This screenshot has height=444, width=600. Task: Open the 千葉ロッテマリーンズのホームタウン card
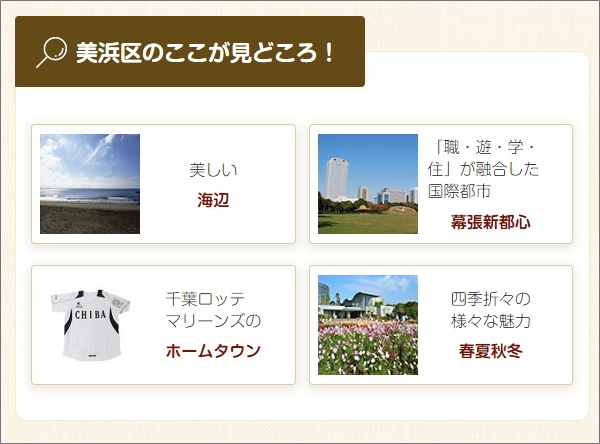[164, 325]
